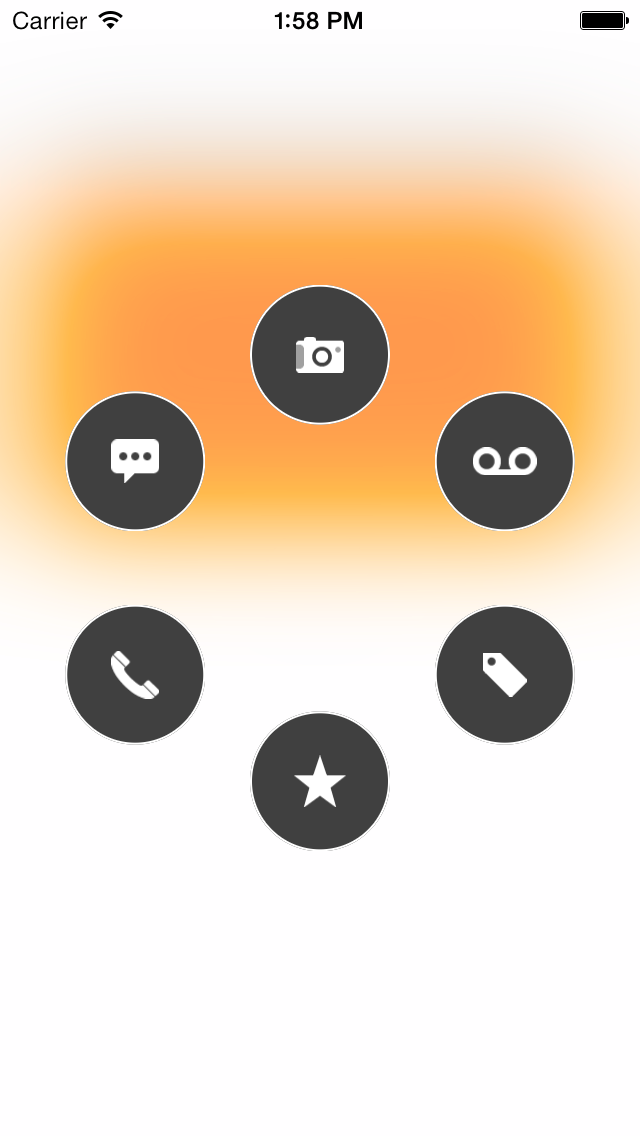Tap the phone call button

tap(135, 675)
